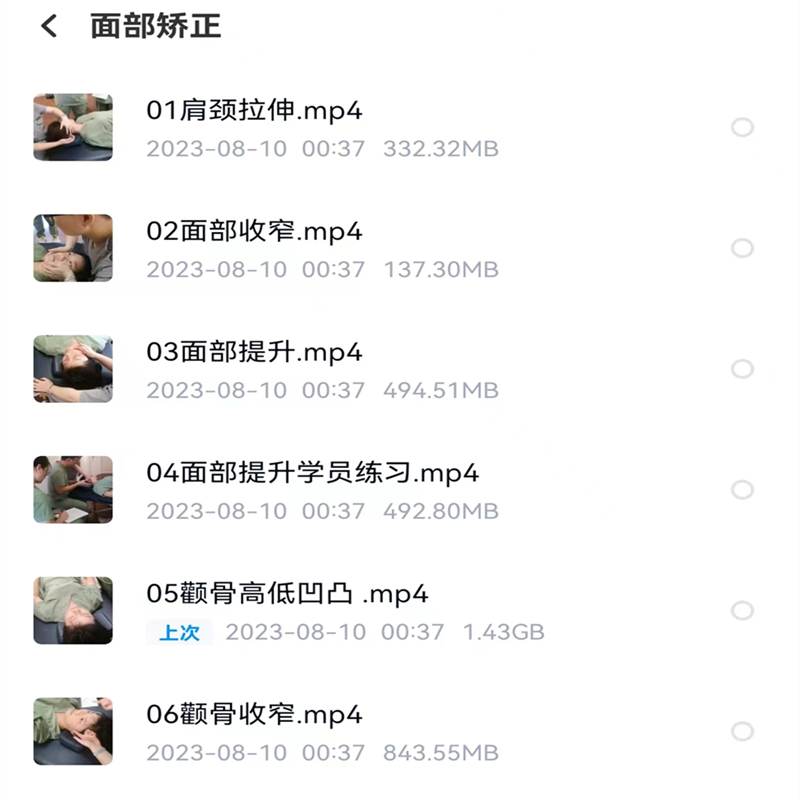Select the circle for 01肩颈拉伸.mp4

coord(742,128)
